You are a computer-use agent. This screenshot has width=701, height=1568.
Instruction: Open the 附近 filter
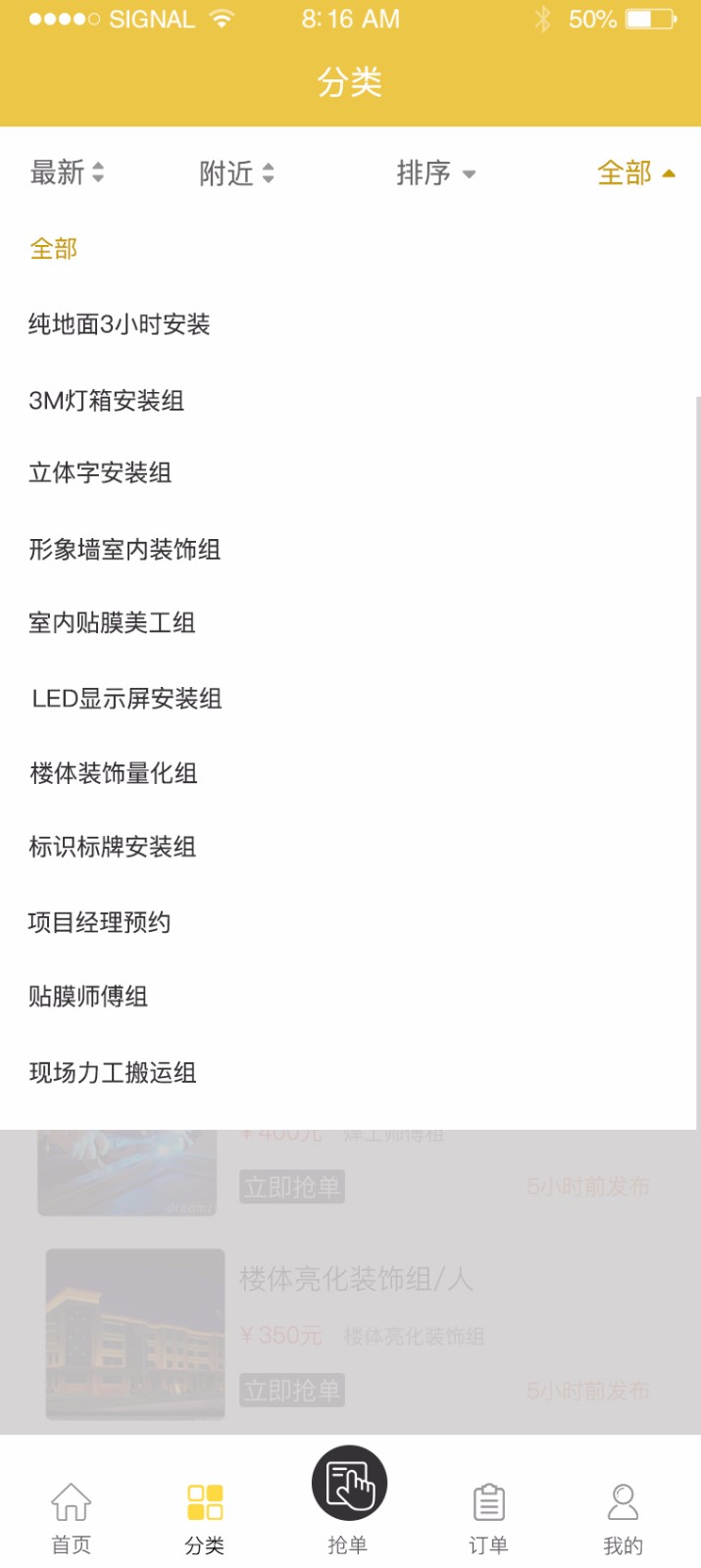pos(236,173)
